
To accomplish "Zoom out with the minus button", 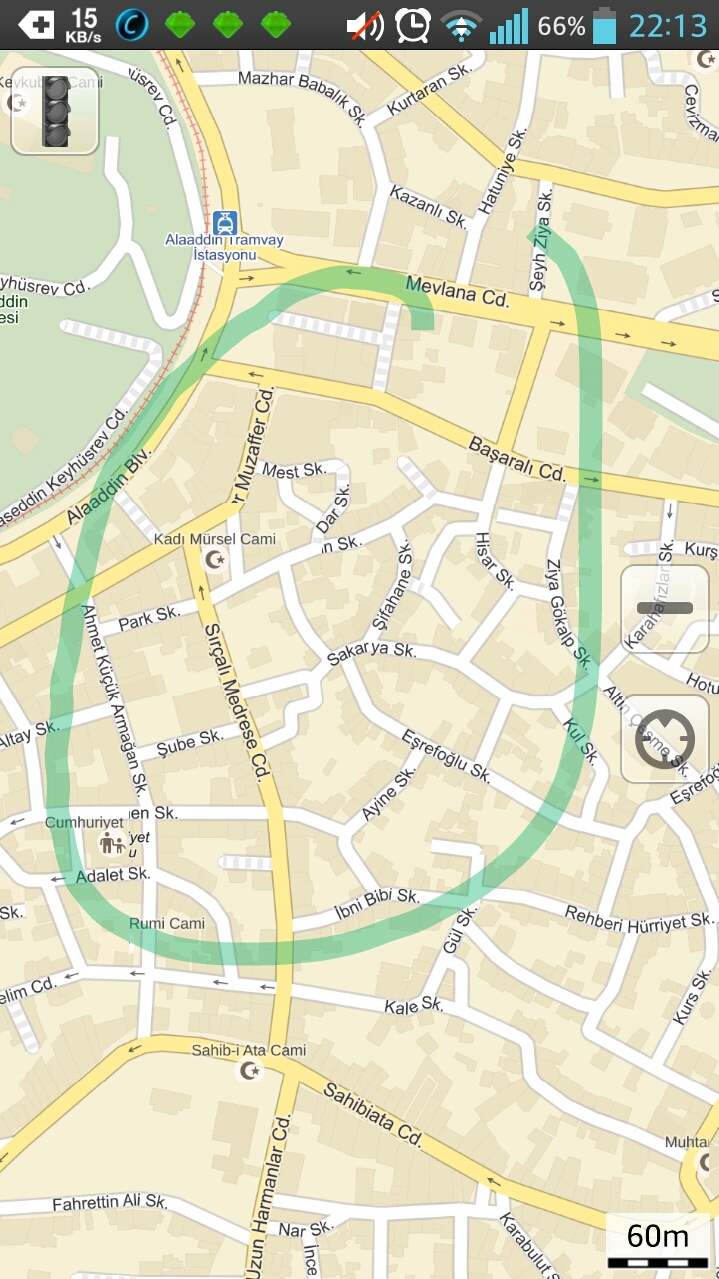I will pos(664,608).
